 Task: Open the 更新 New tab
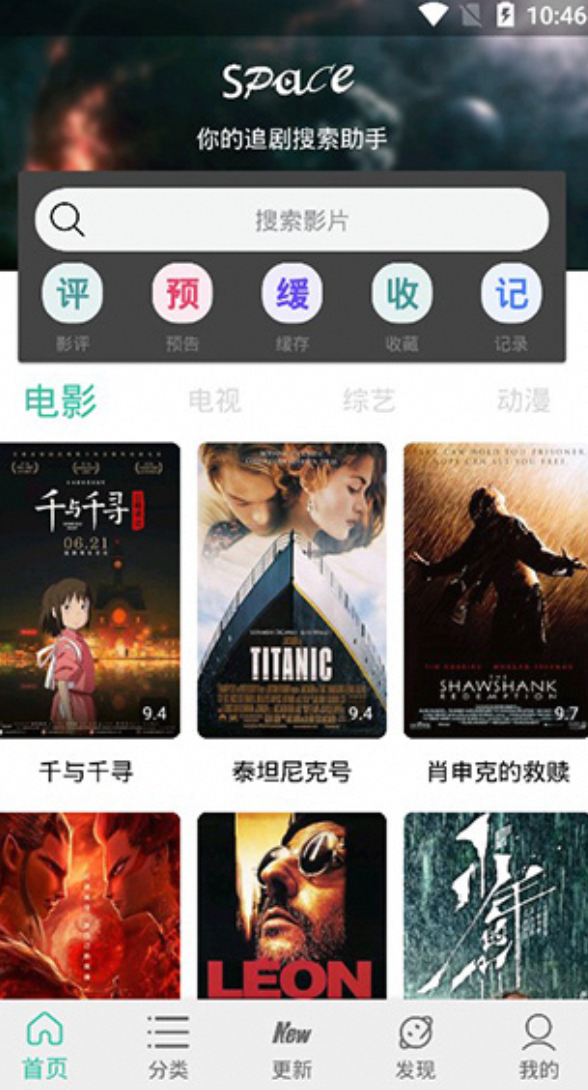292,1046
